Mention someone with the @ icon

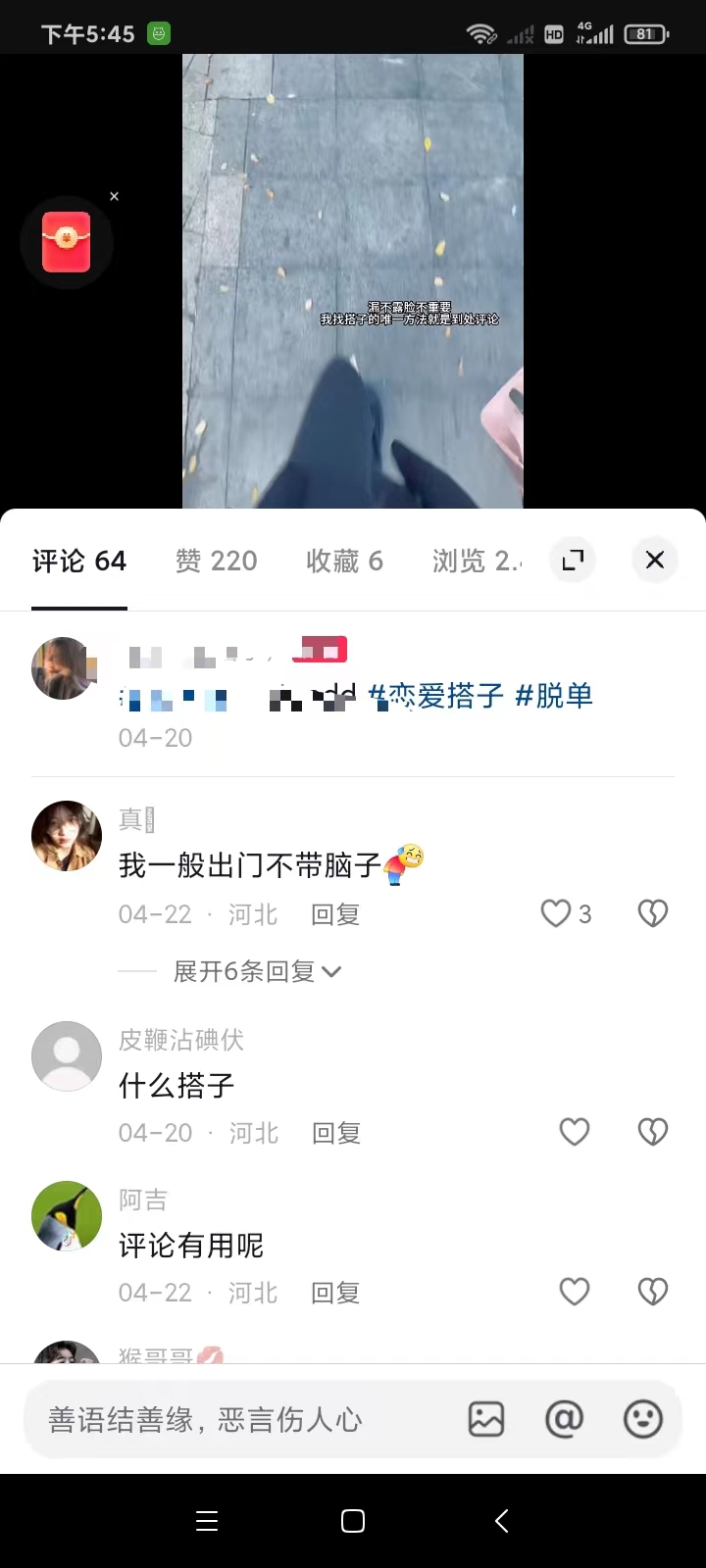pyautogui.click(x=564, y=1419)
